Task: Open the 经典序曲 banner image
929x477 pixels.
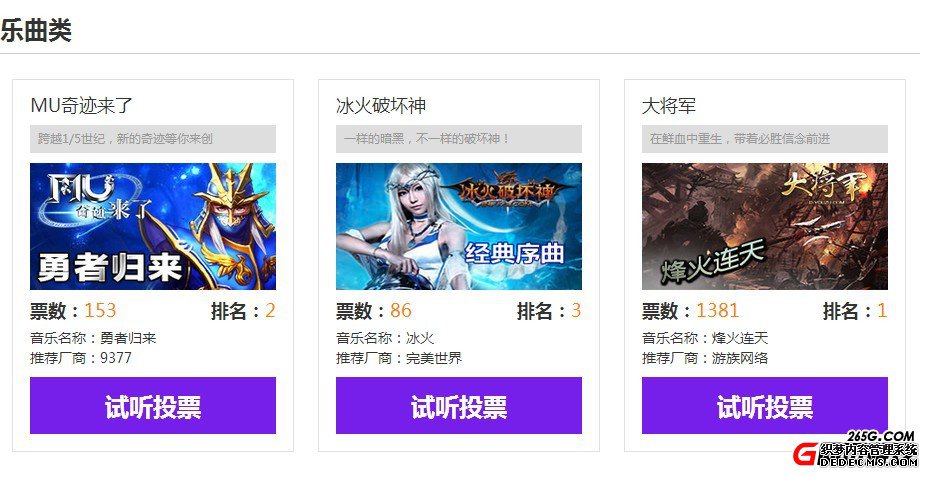Action: click(459, 226)
